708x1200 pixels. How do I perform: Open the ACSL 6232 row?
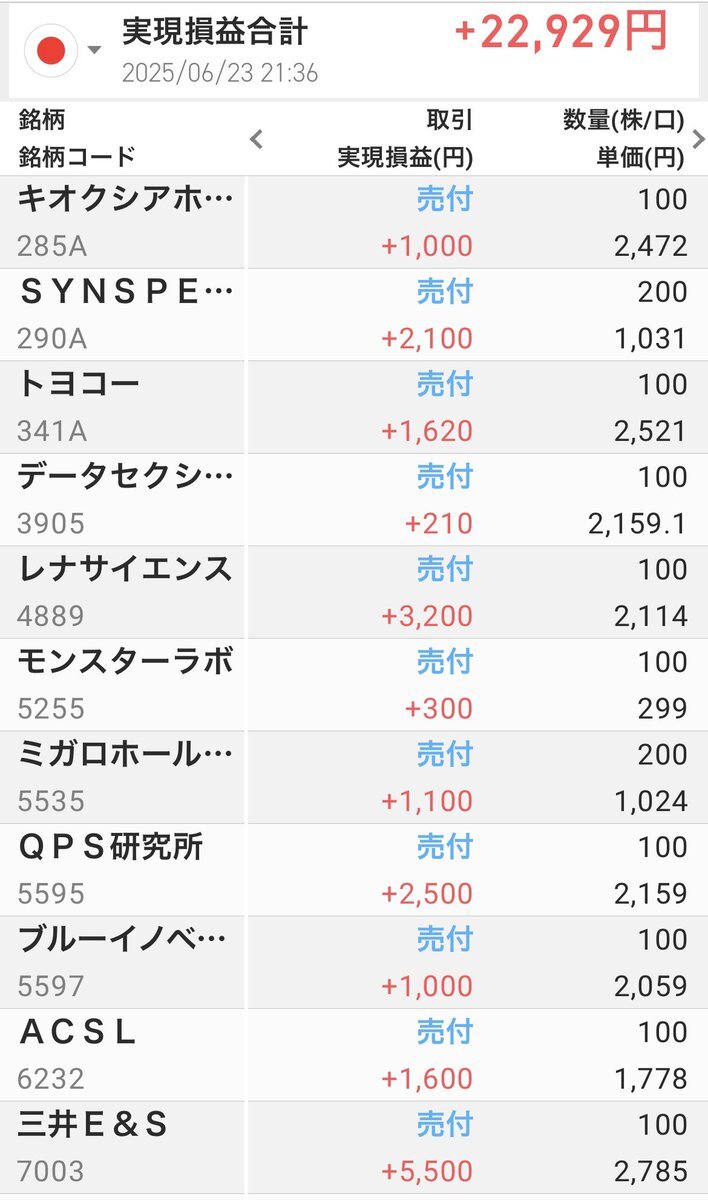354,1055
